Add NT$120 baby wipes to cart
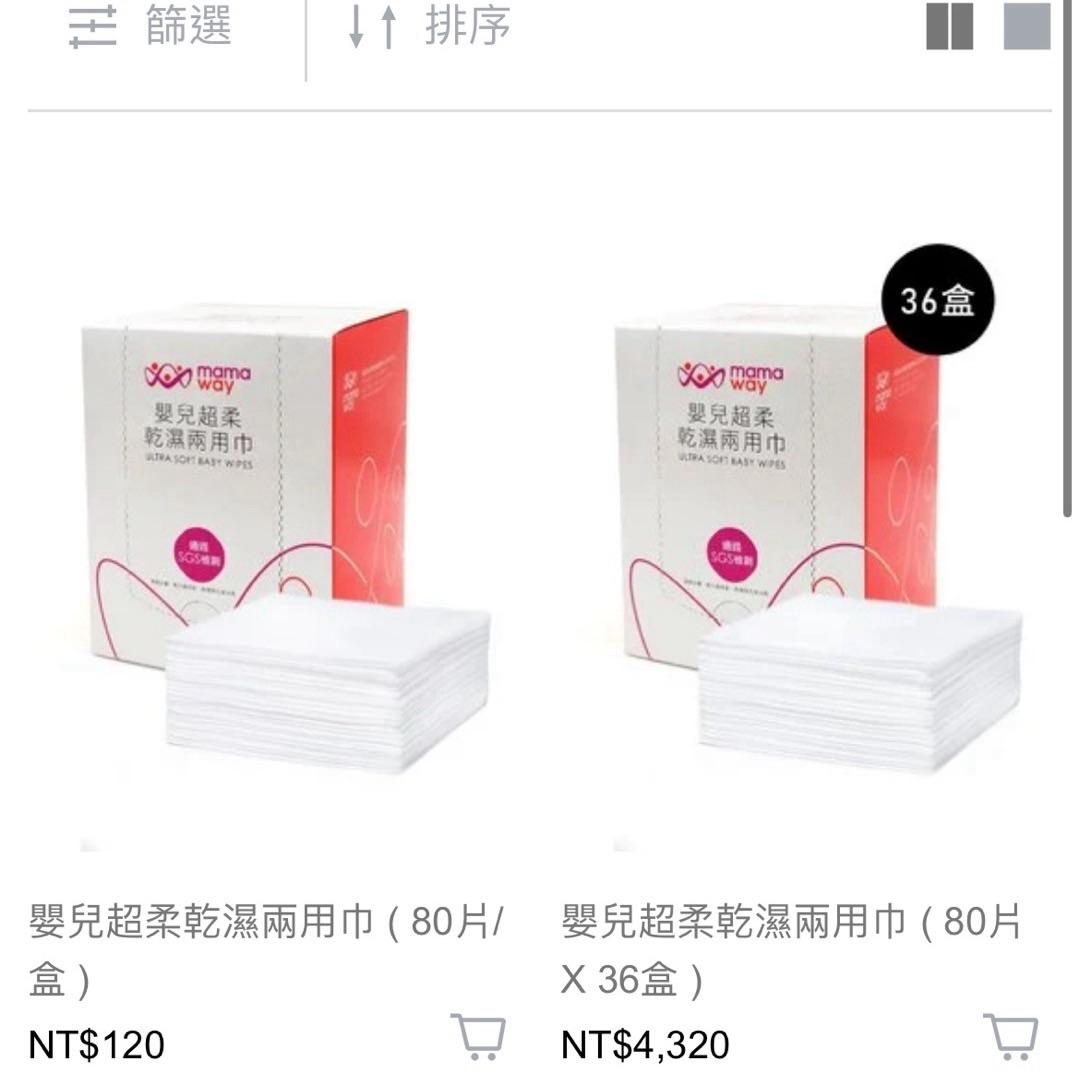1080x1081 pixels. coord(478,1037)
